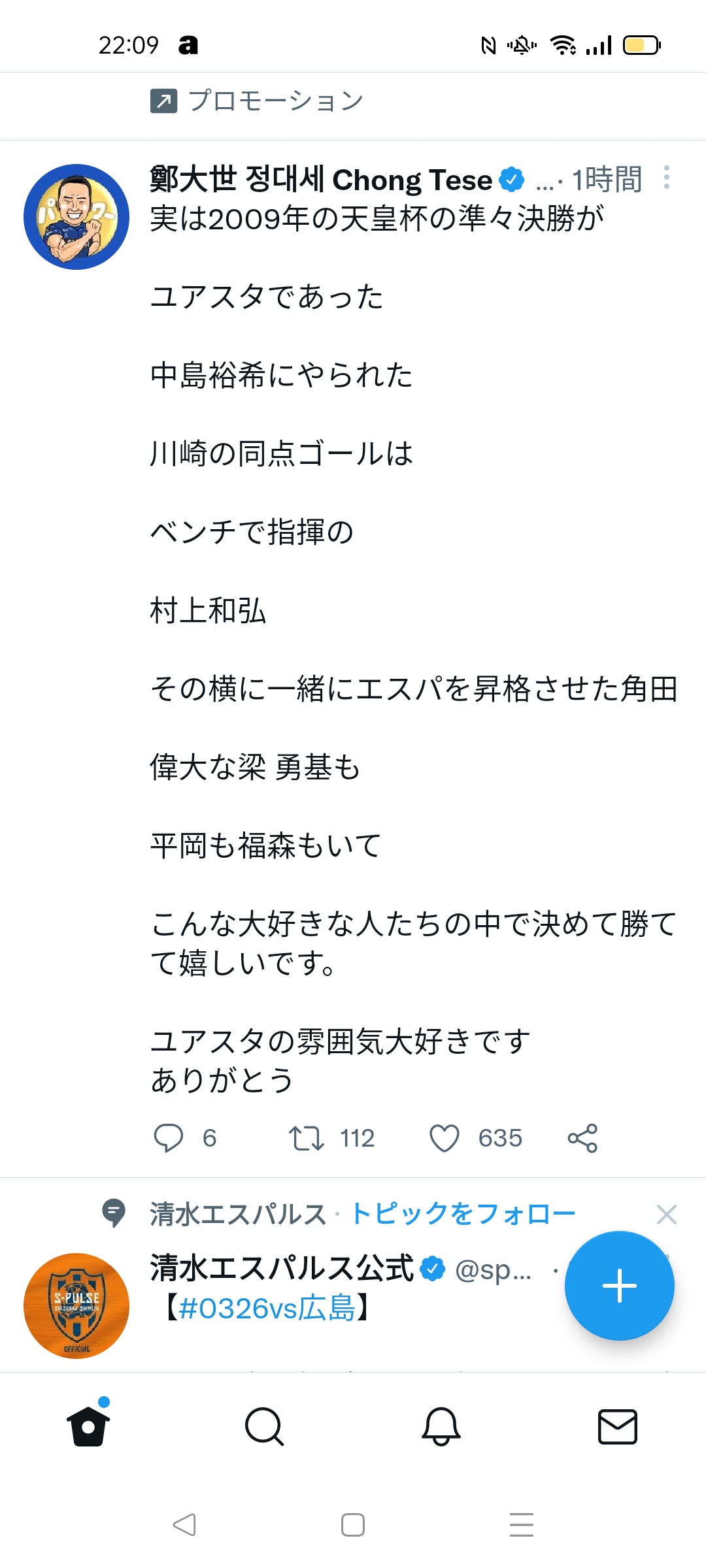Like Chong Tese's tweet

(x=445, y=1138)
